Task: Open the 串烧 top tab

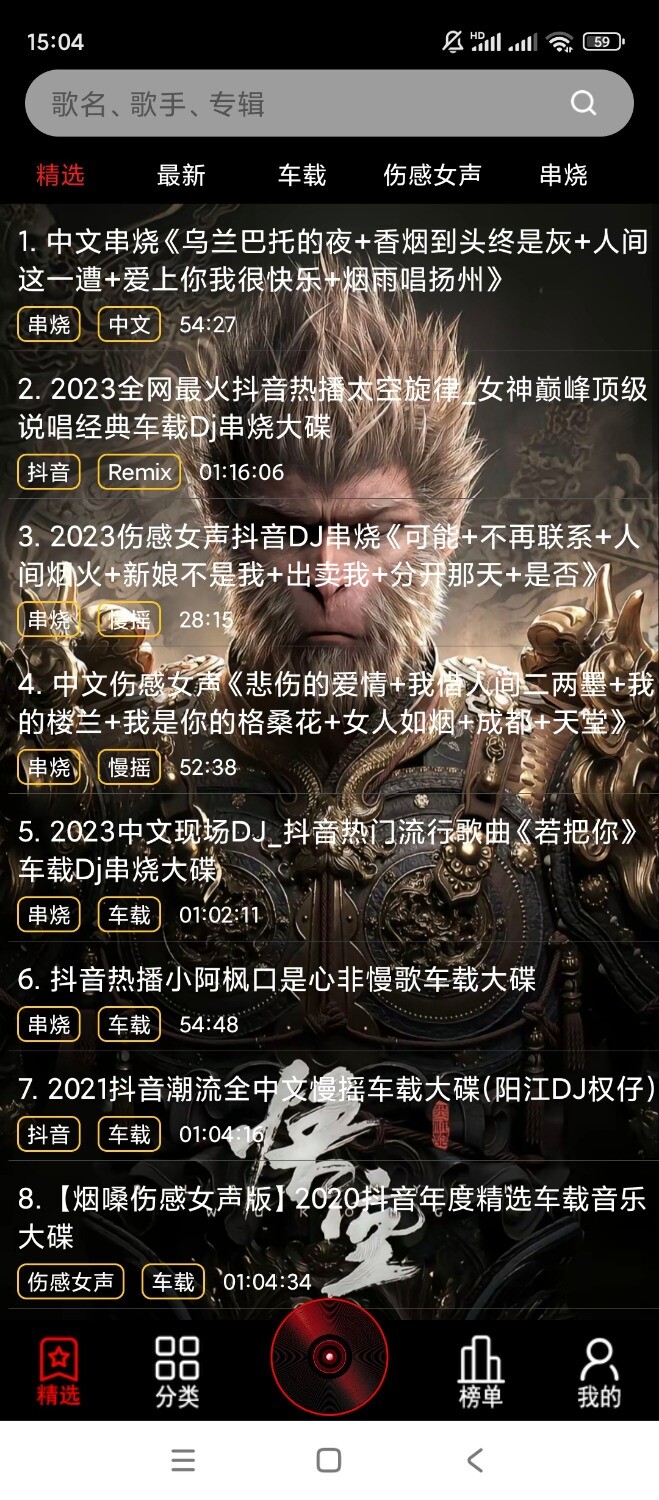Action: pos(563,176)
